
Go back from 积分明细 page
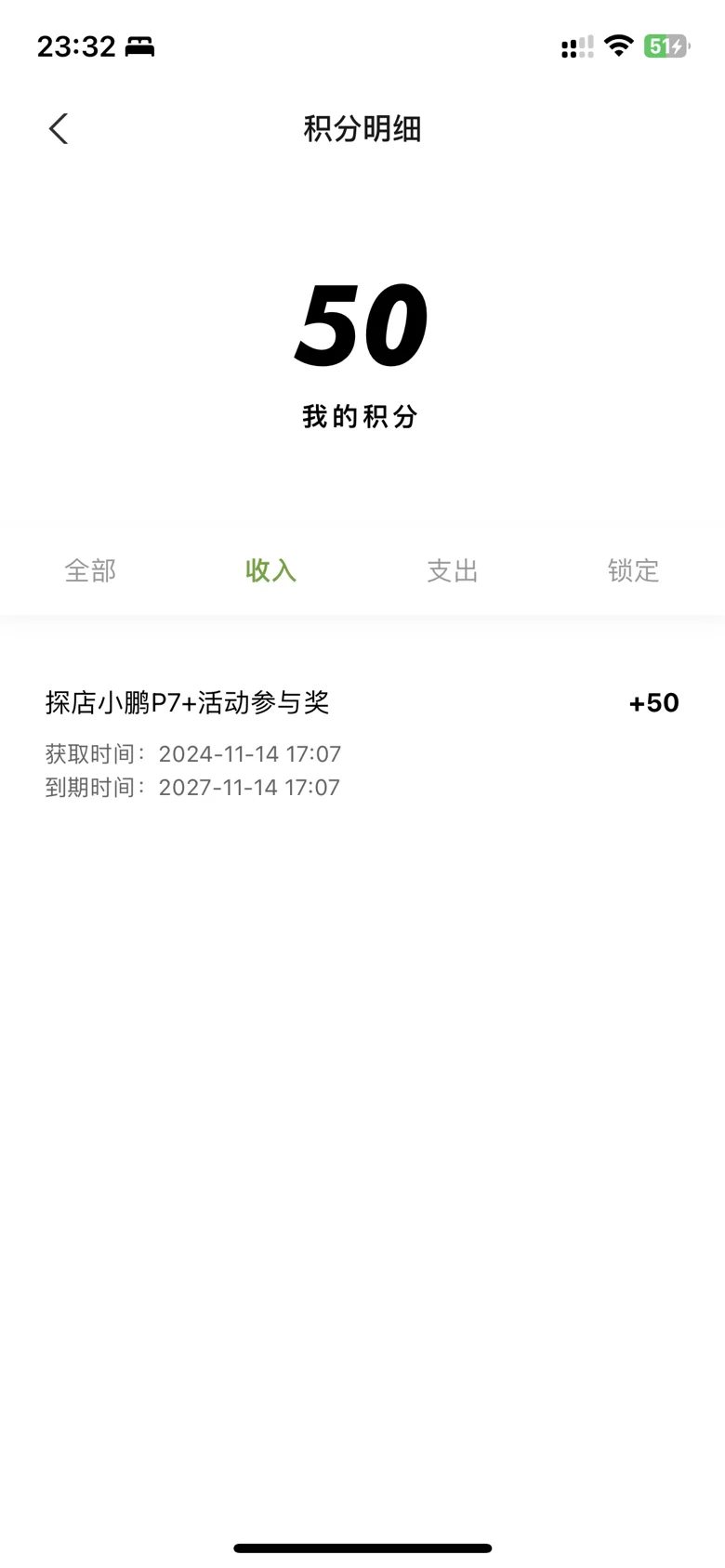59,129
